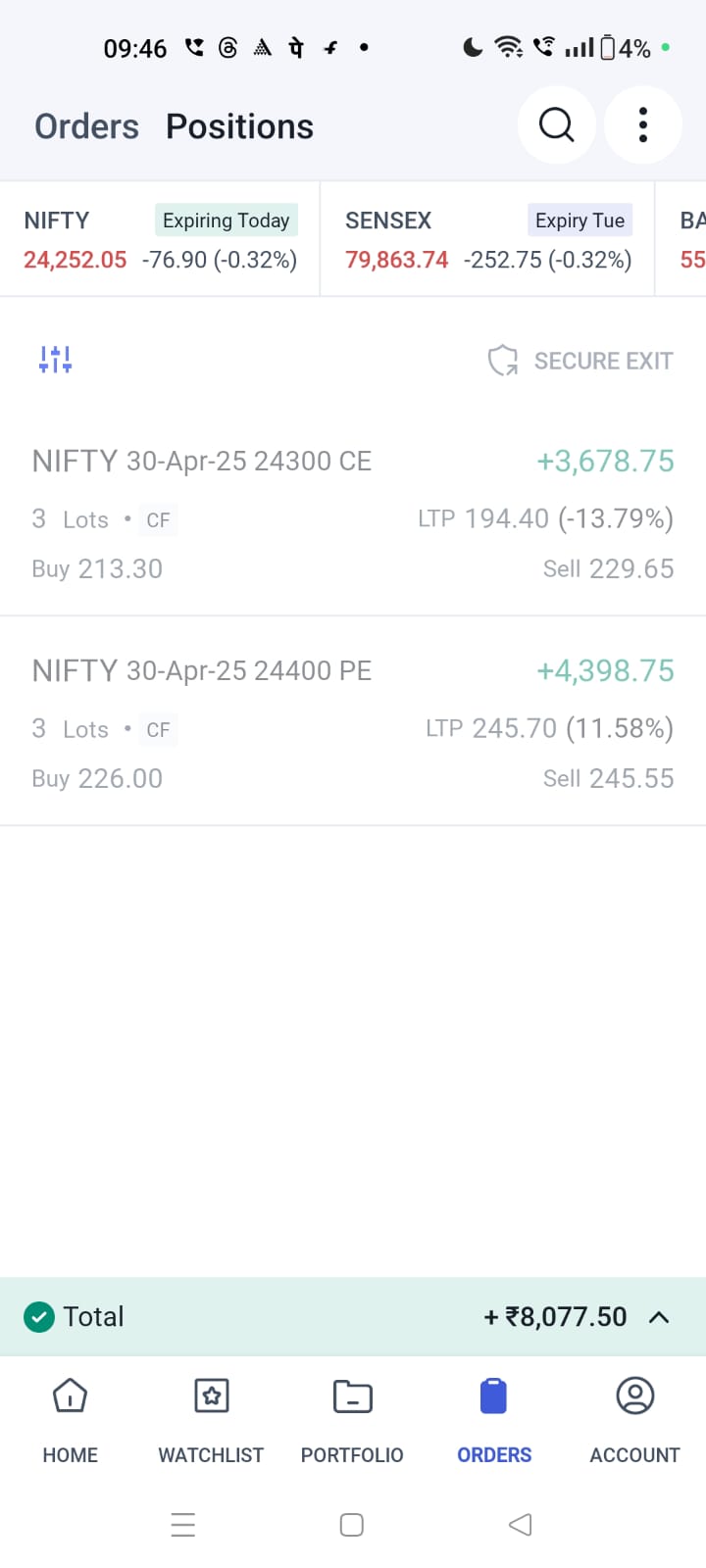Image resolution: width=706 pixels, height=1568 pixels.
Task: Tap the system back button
Action: [x=521, y=1524]
